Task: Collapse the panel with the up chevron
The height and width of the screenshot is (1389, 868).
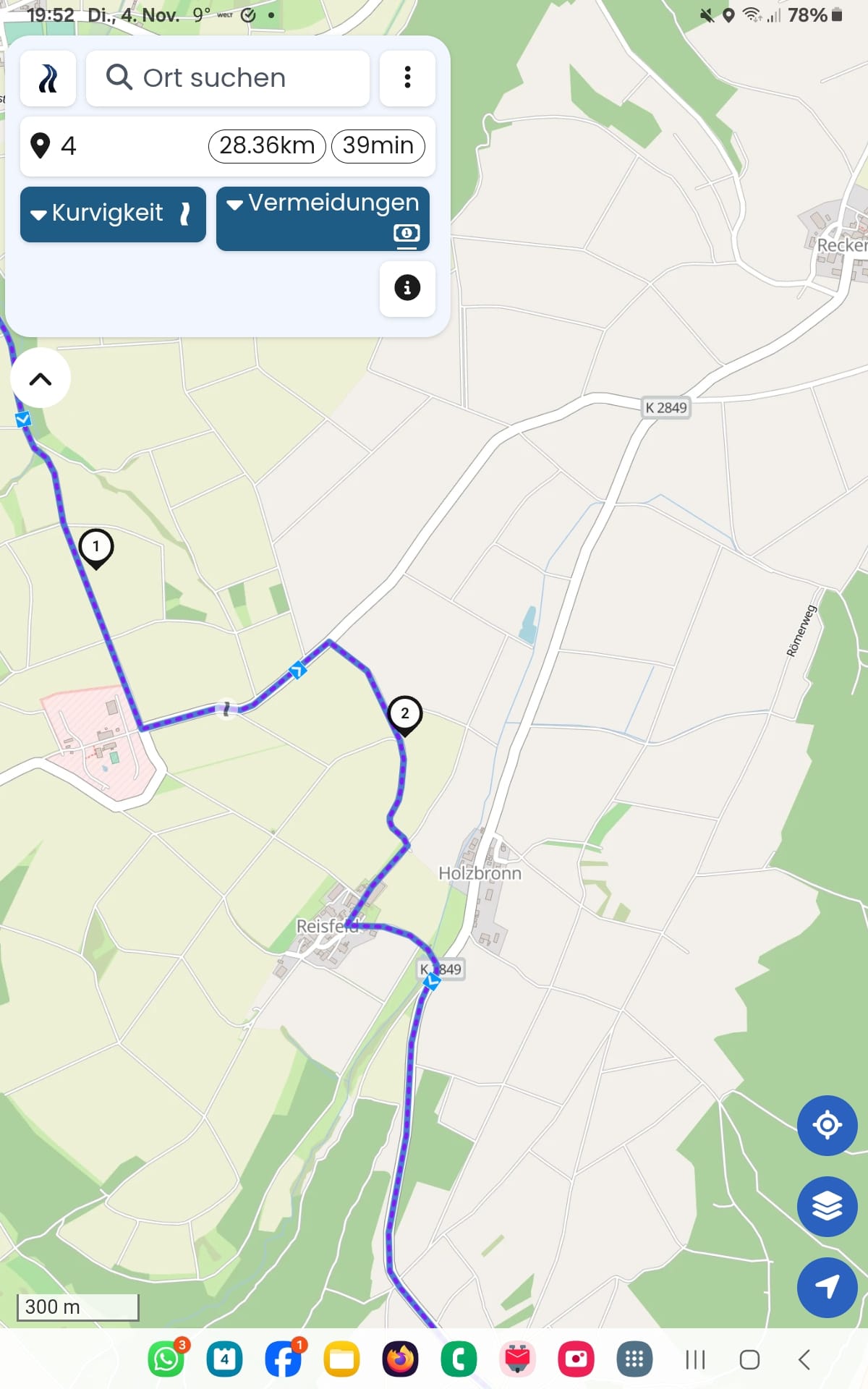Action: (41, 378)
